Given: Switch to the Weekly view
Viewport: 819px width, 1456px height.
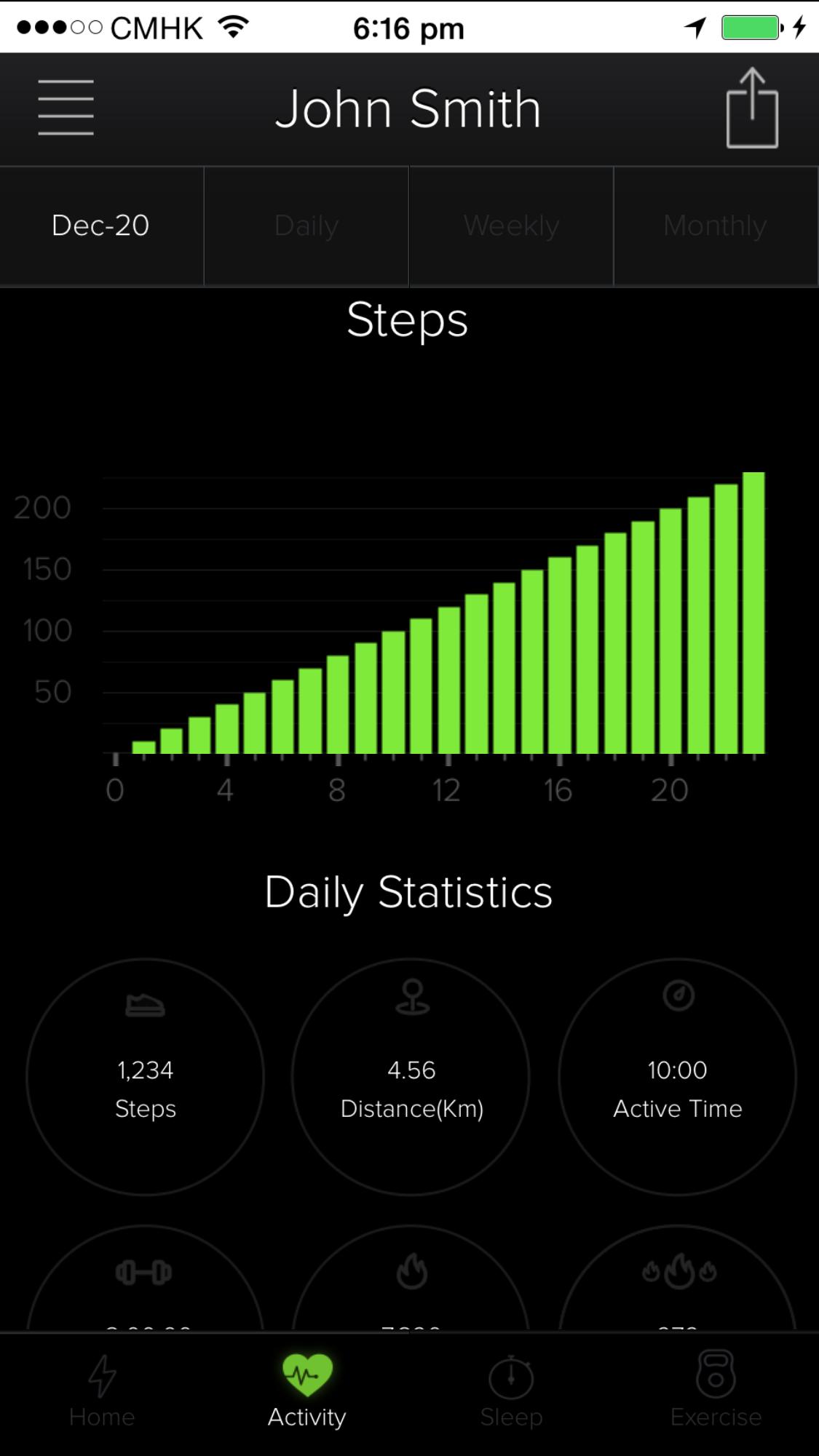Looking at the screenshot, I should (511, 226).
